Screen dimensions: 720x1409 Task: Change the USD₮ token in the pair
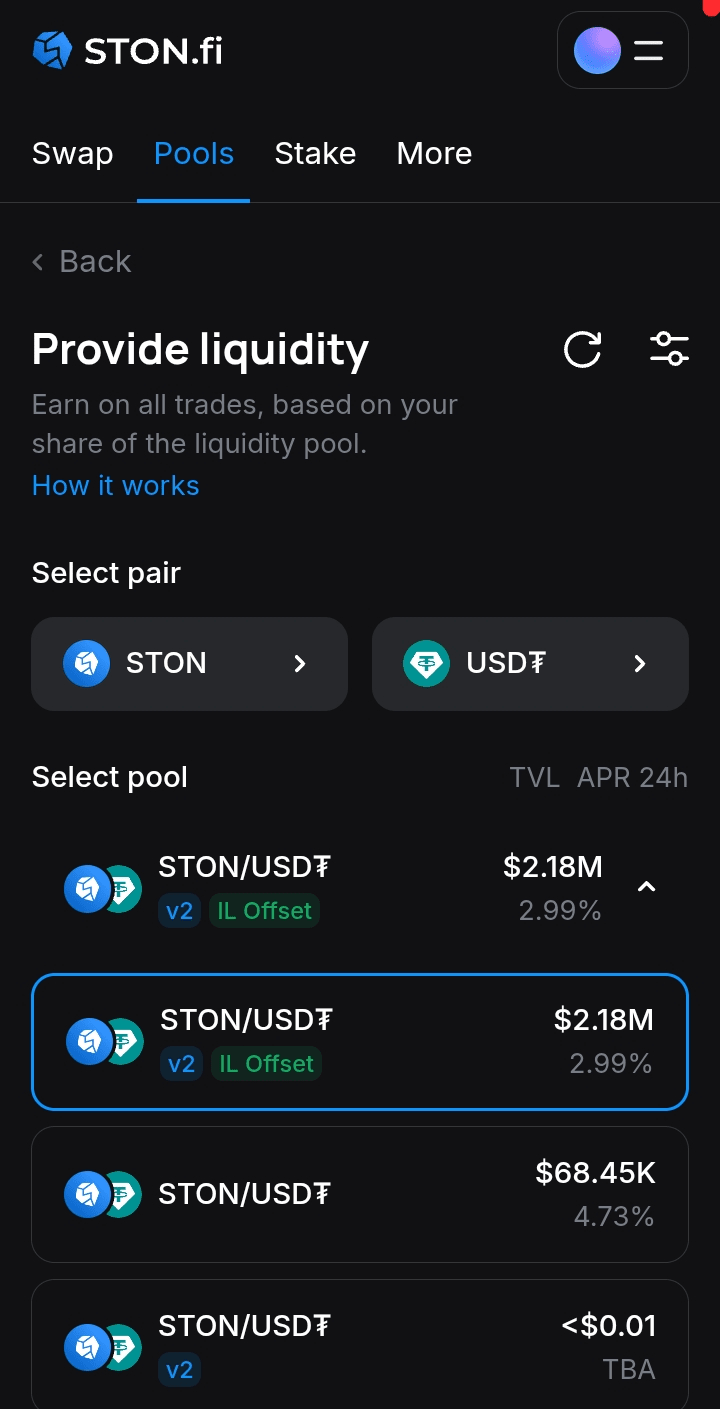530,664
